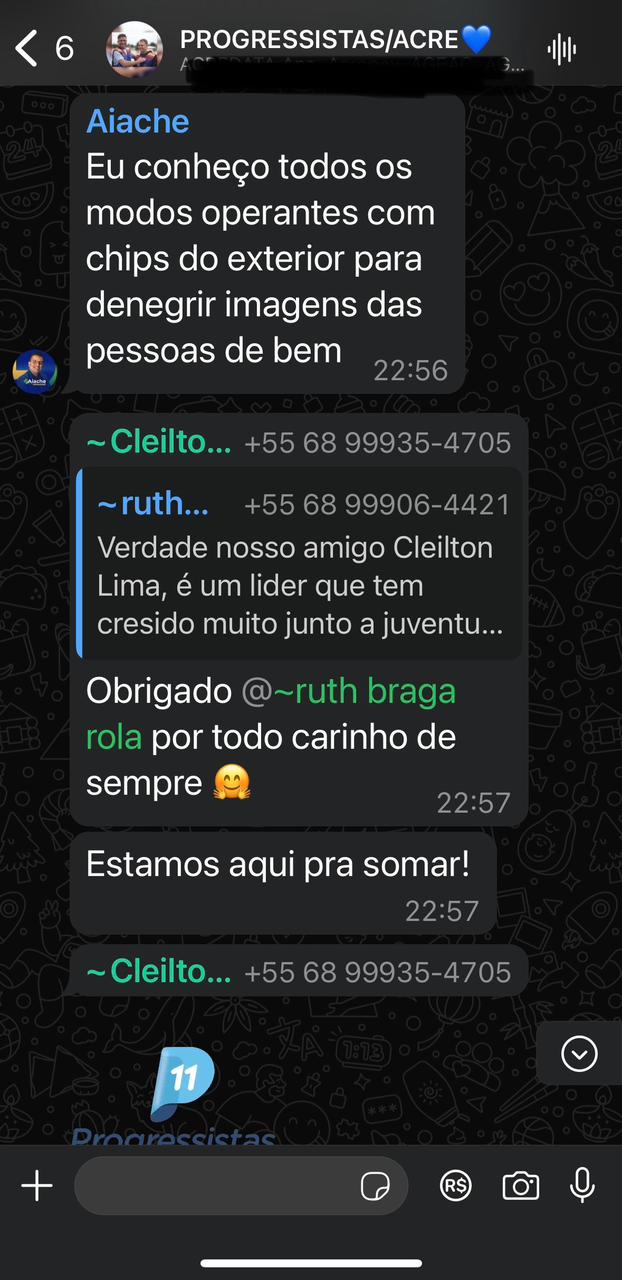The width and height of the screenshot is (622, 1280).
Task: Open the Progressistas 11 image message
Action: [180, 1095]
